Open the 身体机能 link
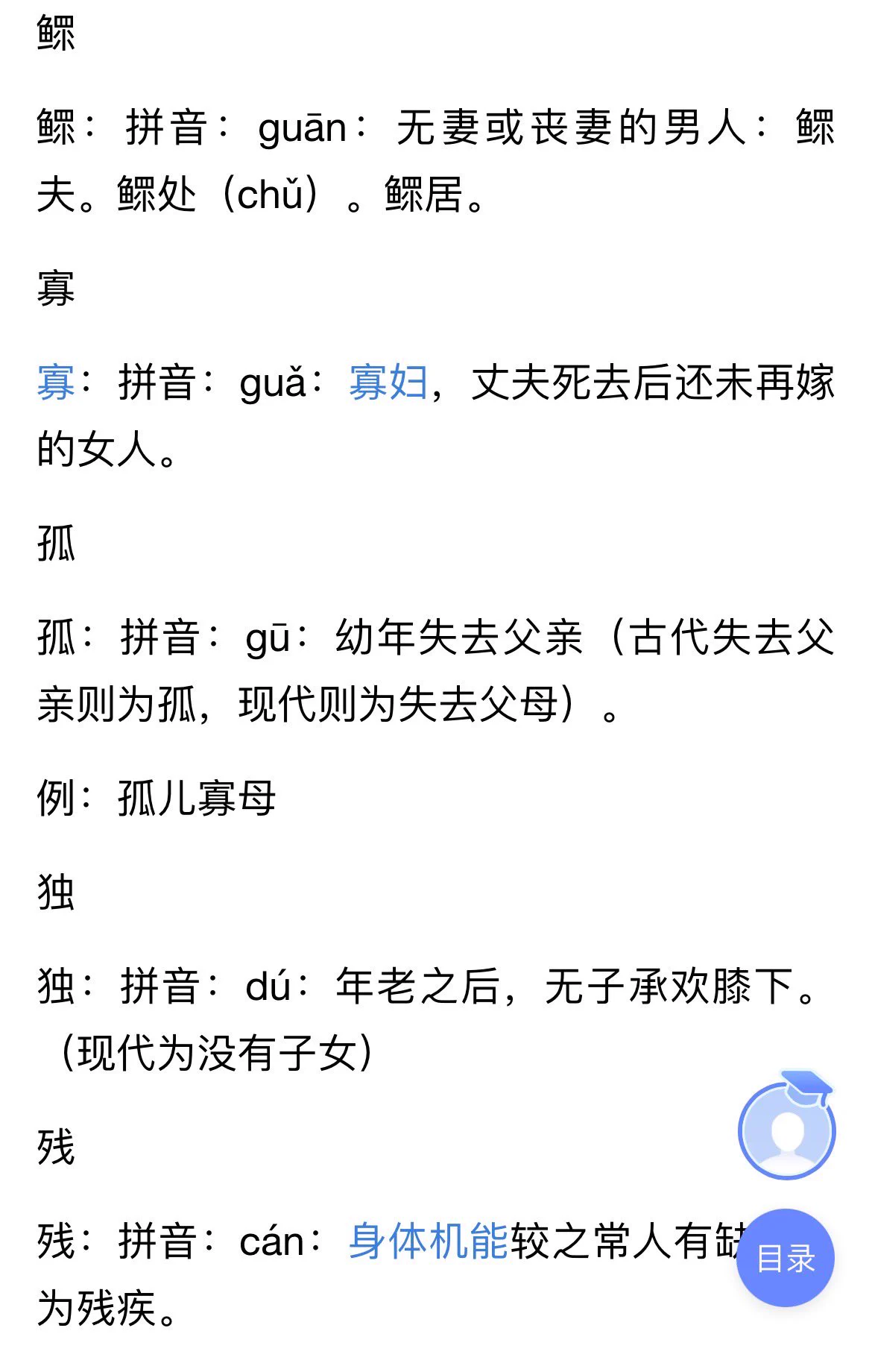Image resolution: width=872 pixels, height=1372 pixels. pyautogui.click(x=429, y=1242)
